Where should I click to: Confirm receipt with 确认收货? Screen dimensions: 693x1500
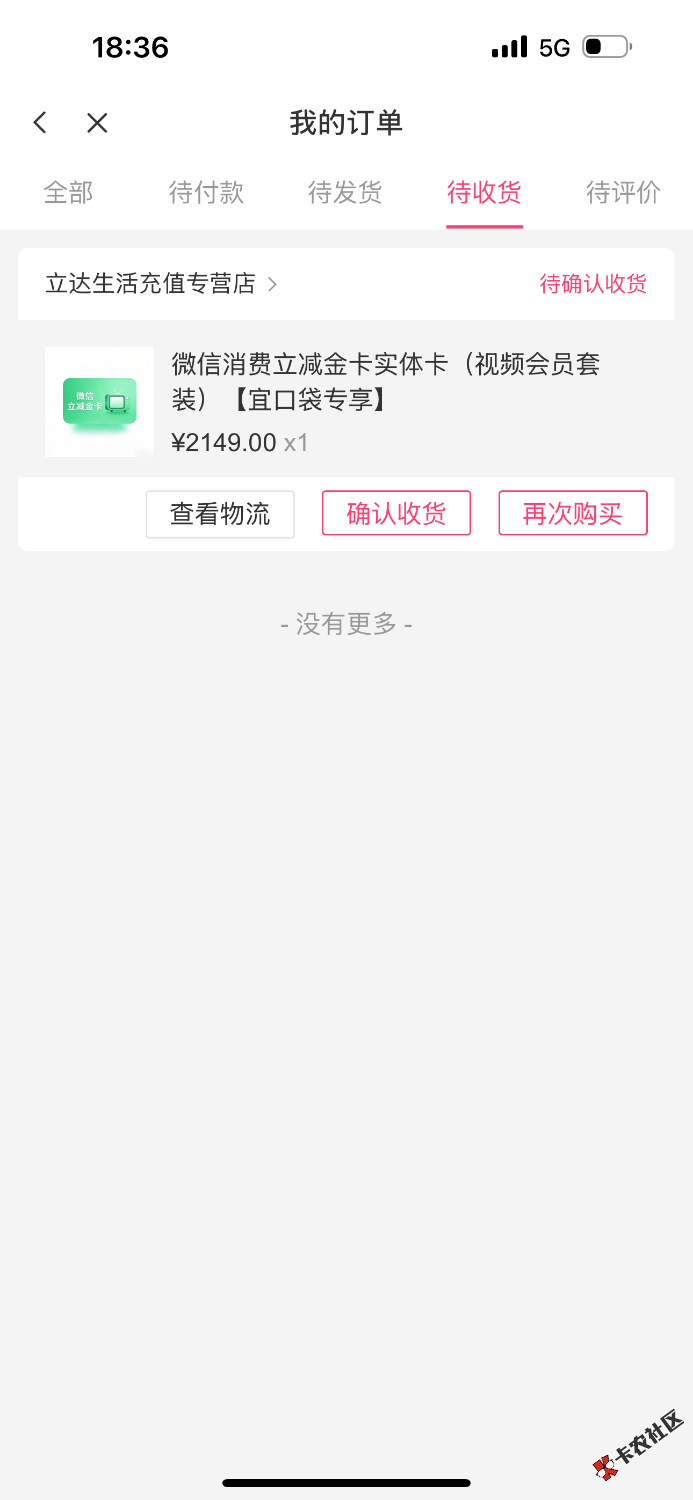point(396,514)
